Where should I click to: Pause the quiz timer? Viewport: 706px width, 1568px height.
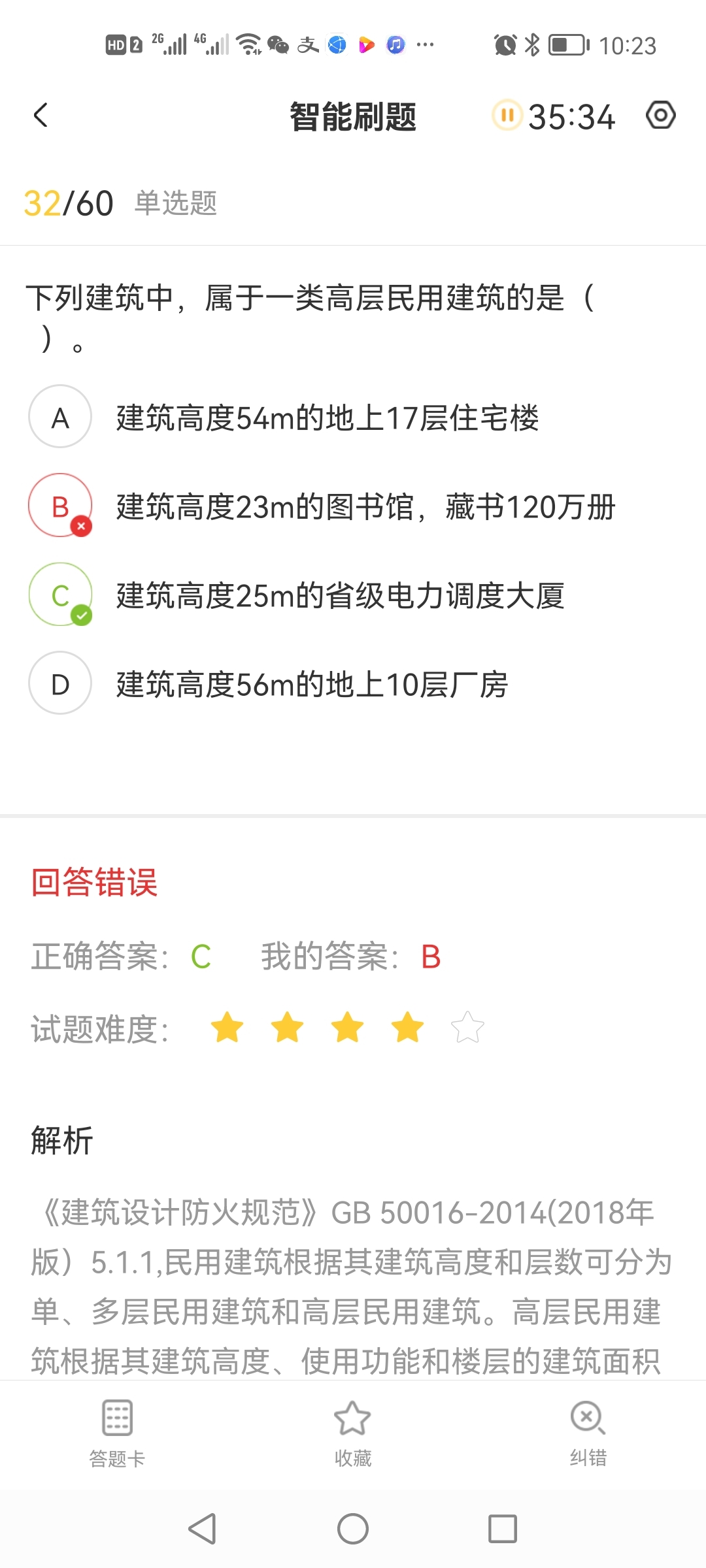pyautogui.click(x=507, y=116)
